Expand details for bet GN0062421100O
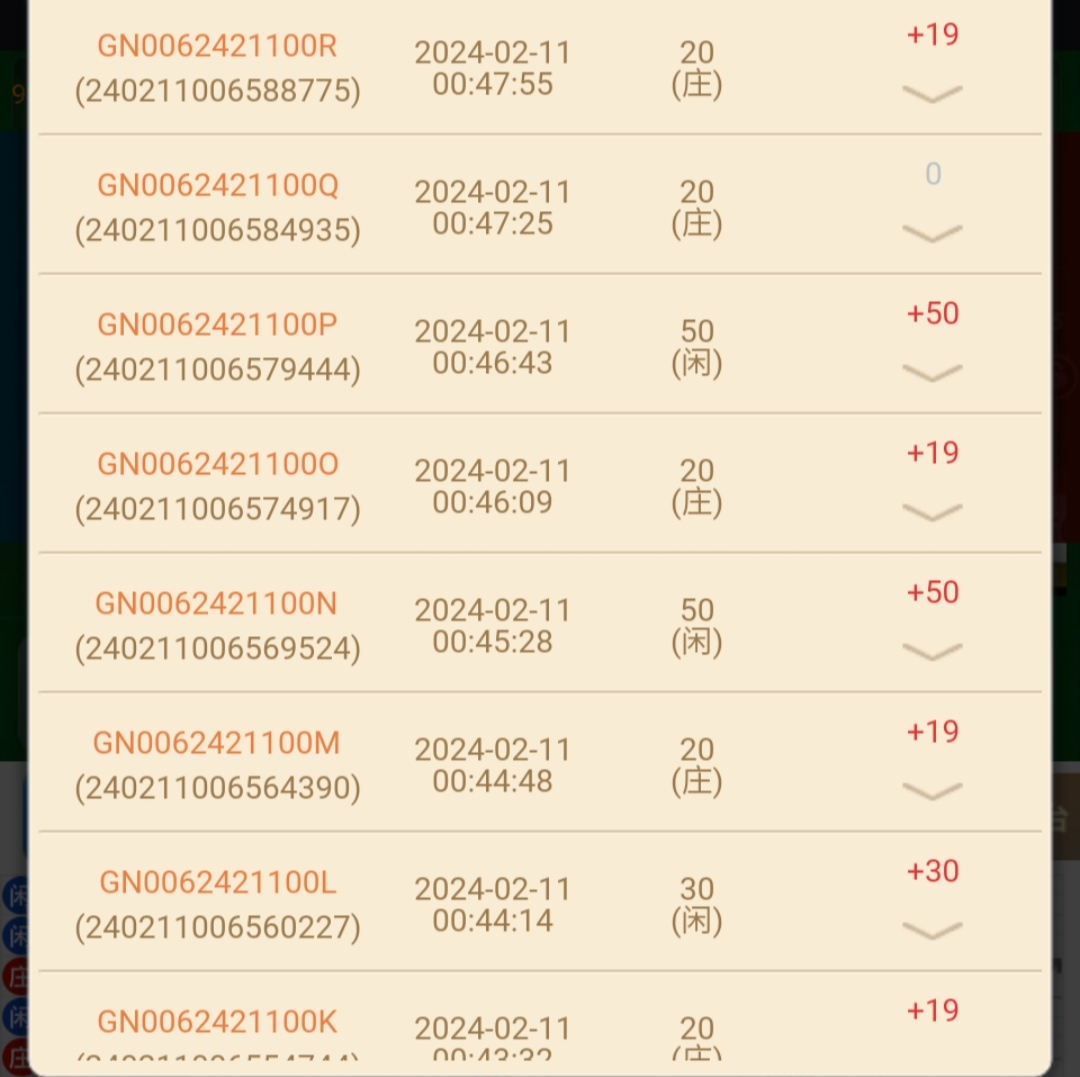 pyautogui.click(x=932, y=512)
